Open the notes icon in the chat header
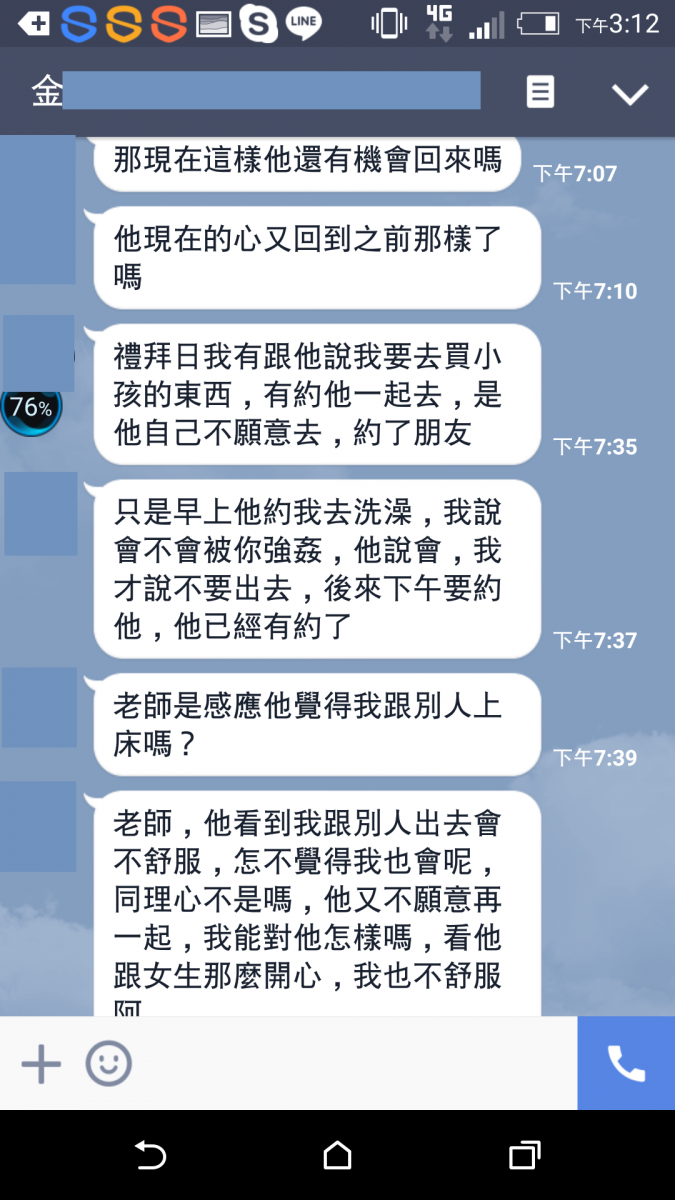Viewport: 675px width, 1200px height. click(x=540, y=93)
